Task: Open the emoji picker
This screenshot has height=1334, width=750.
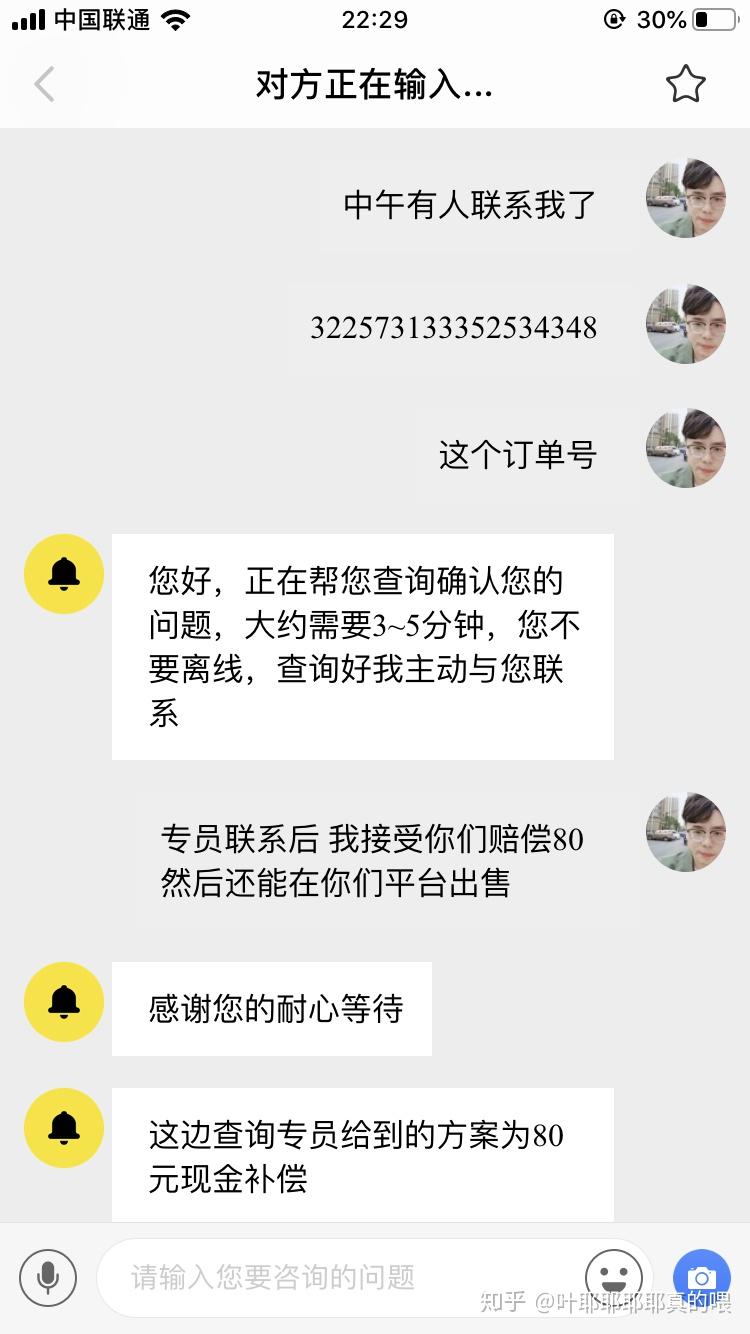Action: [x=613, y=1277]
